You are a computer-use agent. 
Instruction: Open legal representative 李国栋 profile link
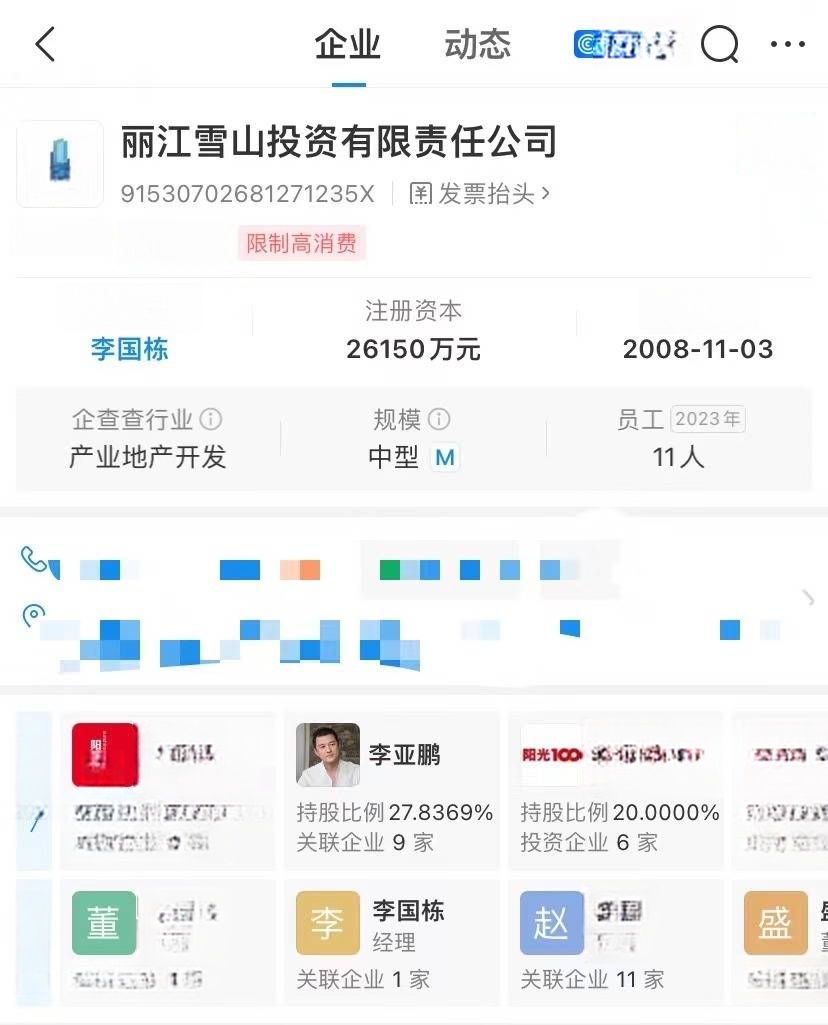click(x=129, y=349)
